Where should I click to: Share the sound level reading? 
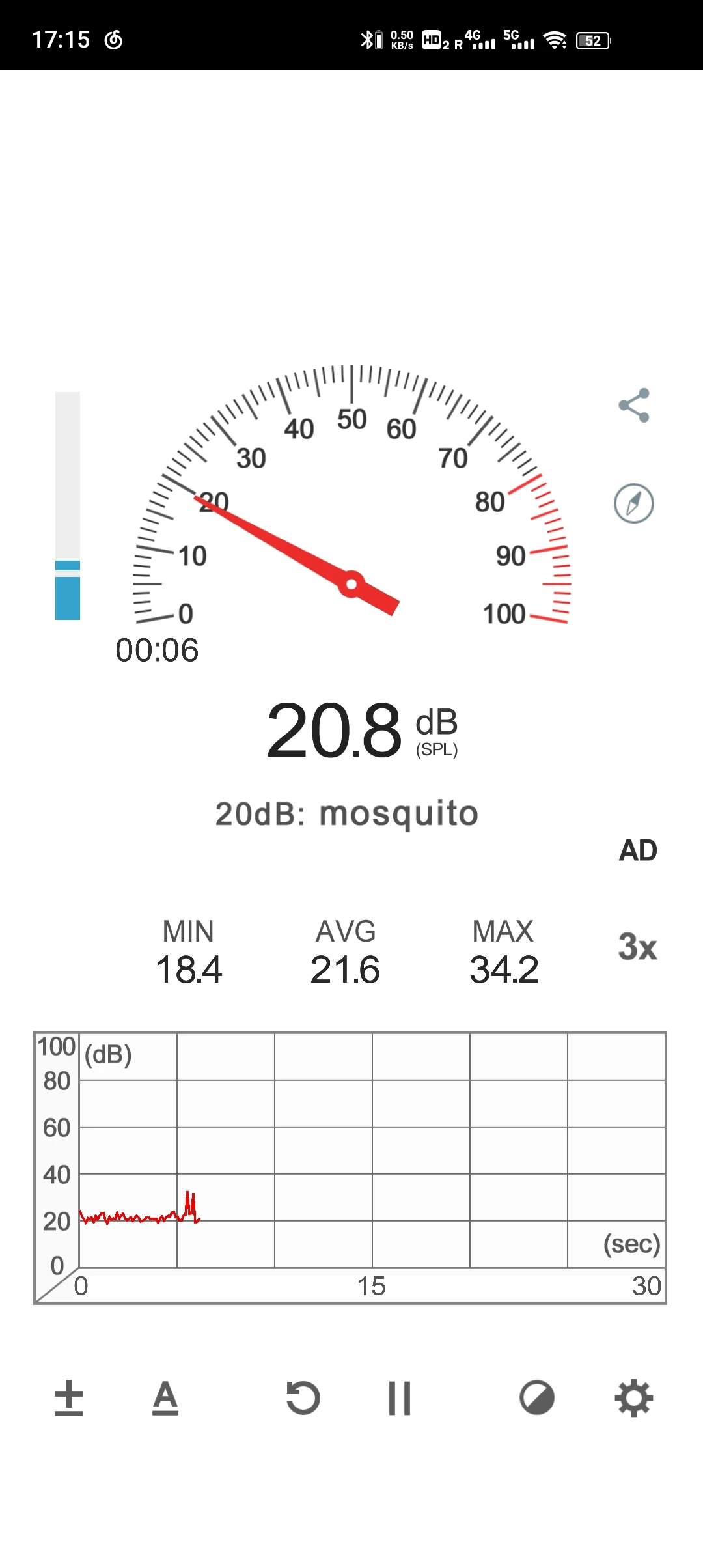click(x=634, y=406)
